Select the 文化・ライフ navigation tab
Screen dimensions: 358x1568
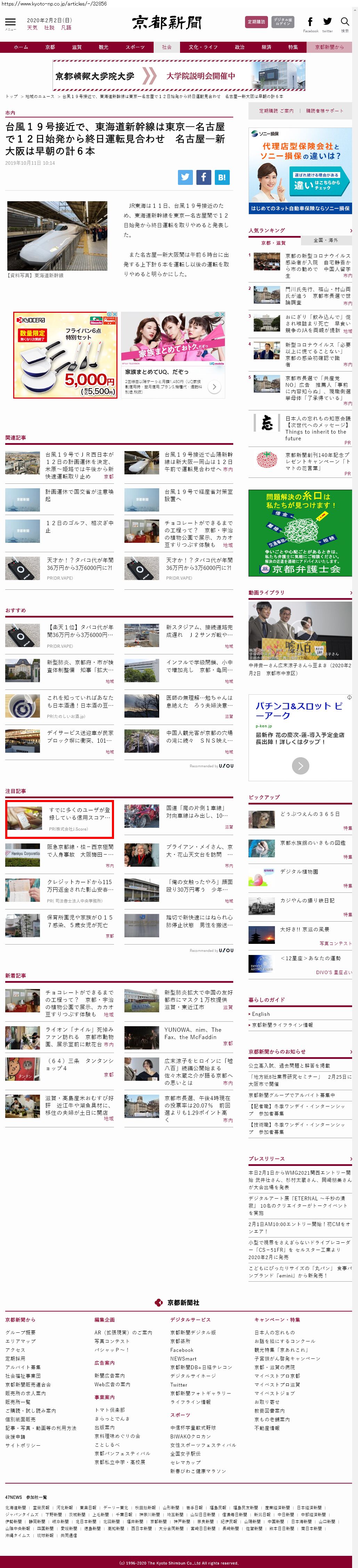coord(203,47)
